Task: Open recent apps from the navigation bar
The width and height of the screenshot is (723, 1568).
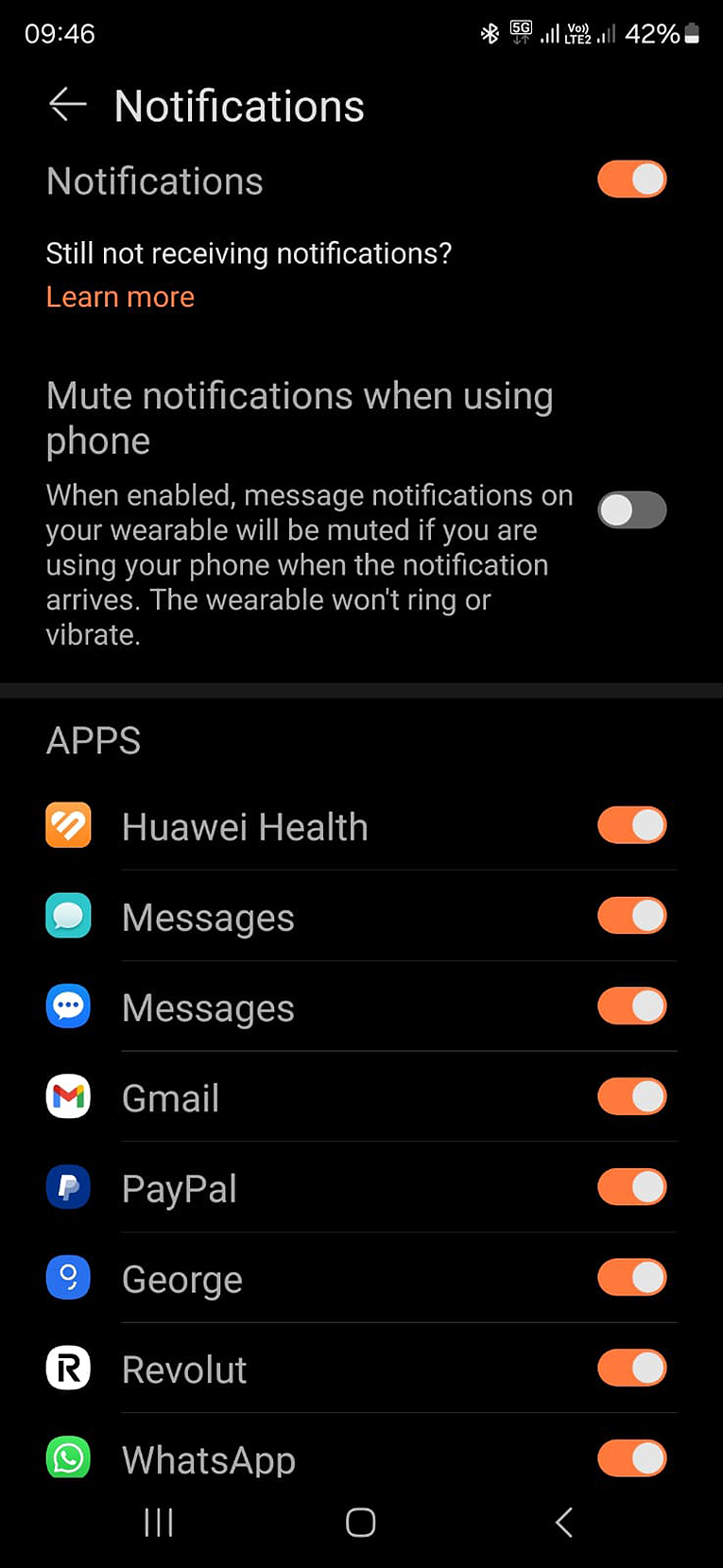Action: 158,1522
